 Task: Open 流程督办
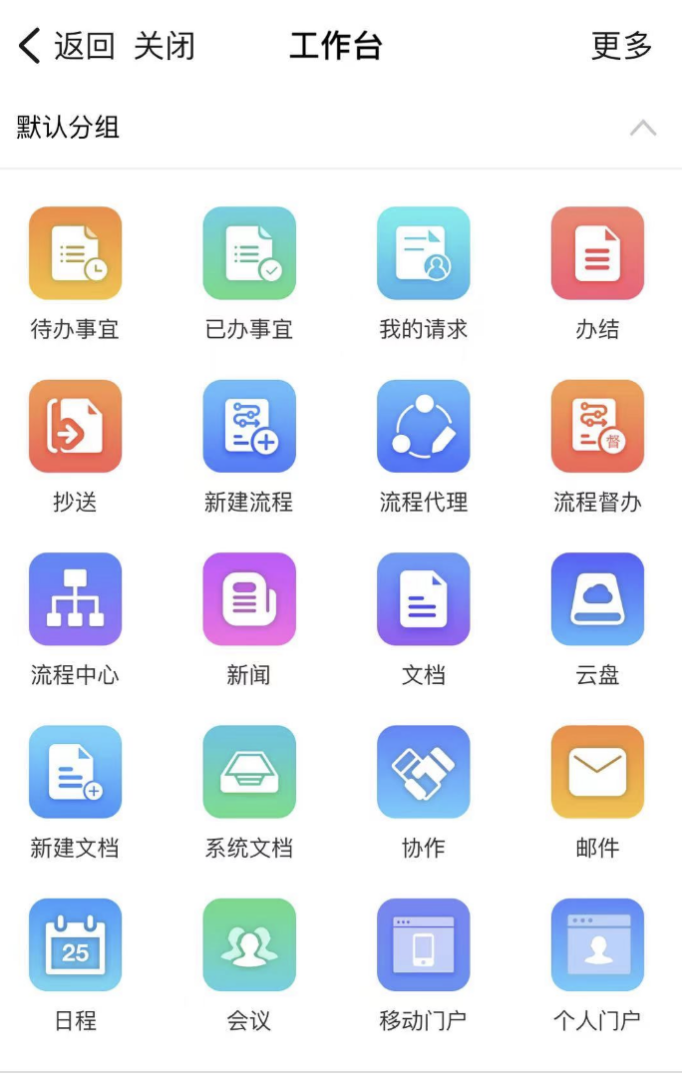coord(597,427)
